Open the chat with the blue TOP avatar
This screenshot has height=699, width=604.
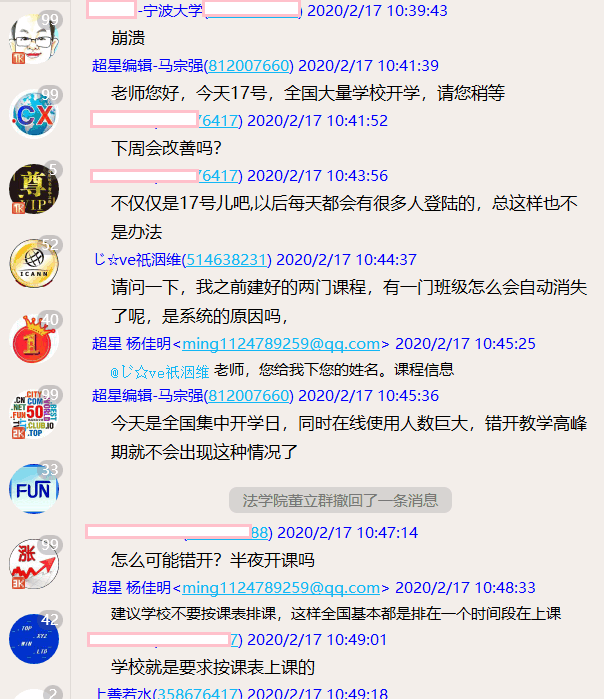click(x=34, y=638)
